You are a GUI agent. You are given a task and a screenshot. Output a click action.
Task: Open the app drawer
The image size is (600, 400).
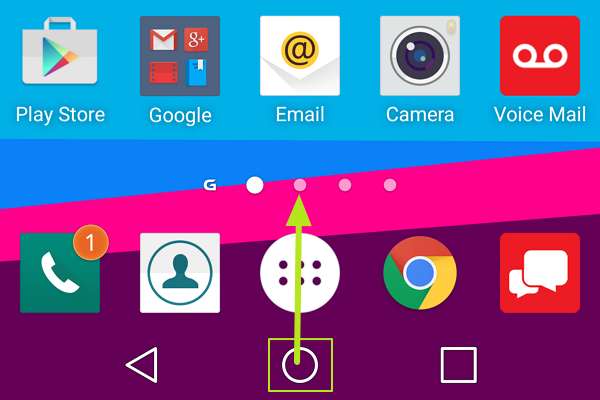coord(300,272)
